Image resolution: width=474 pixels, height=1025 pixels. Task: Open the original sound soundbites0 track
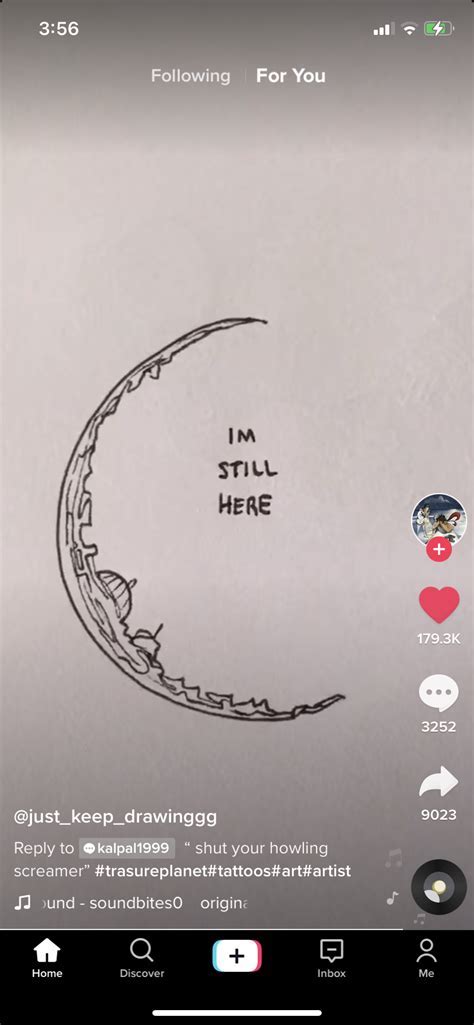click(131, 903)
